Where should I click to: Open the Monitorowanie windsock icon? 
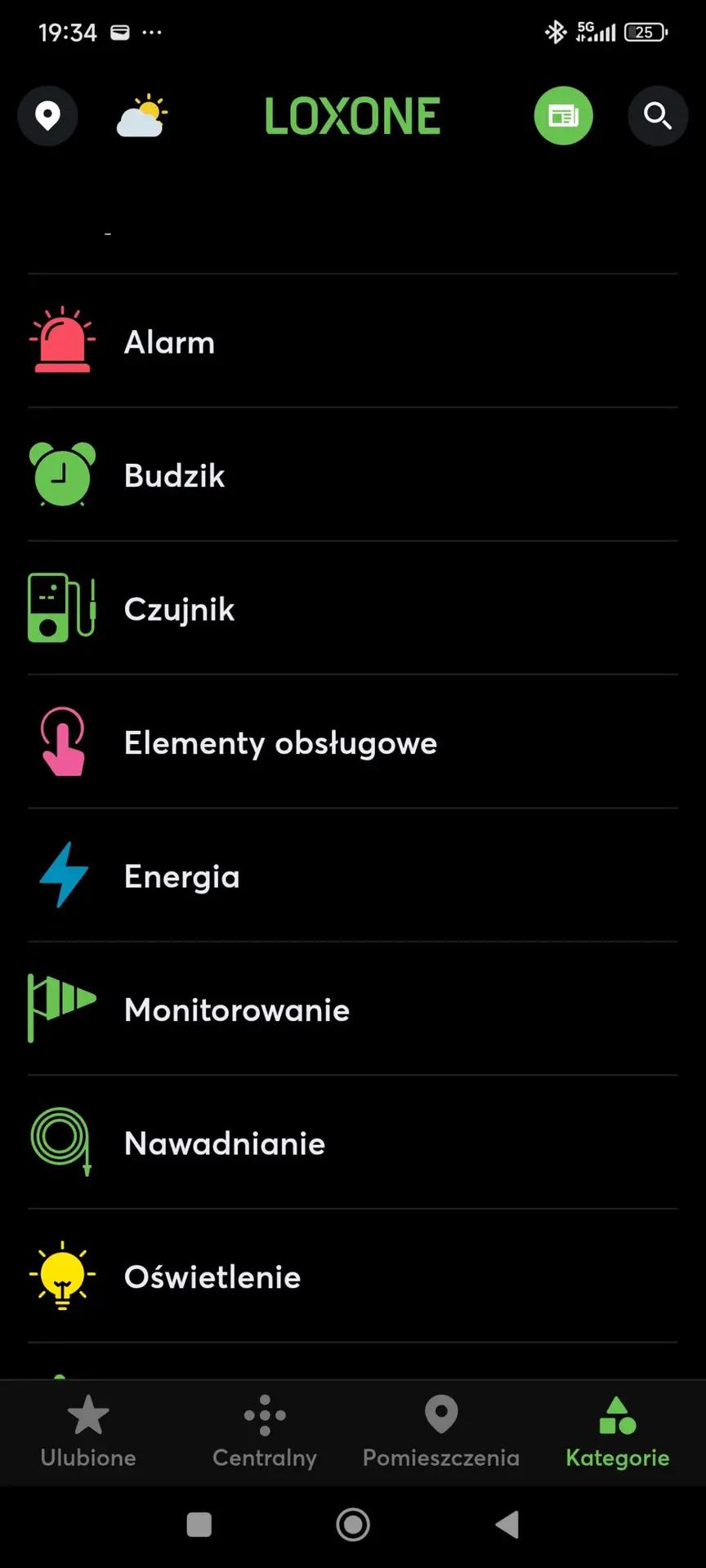(62, 1009)
